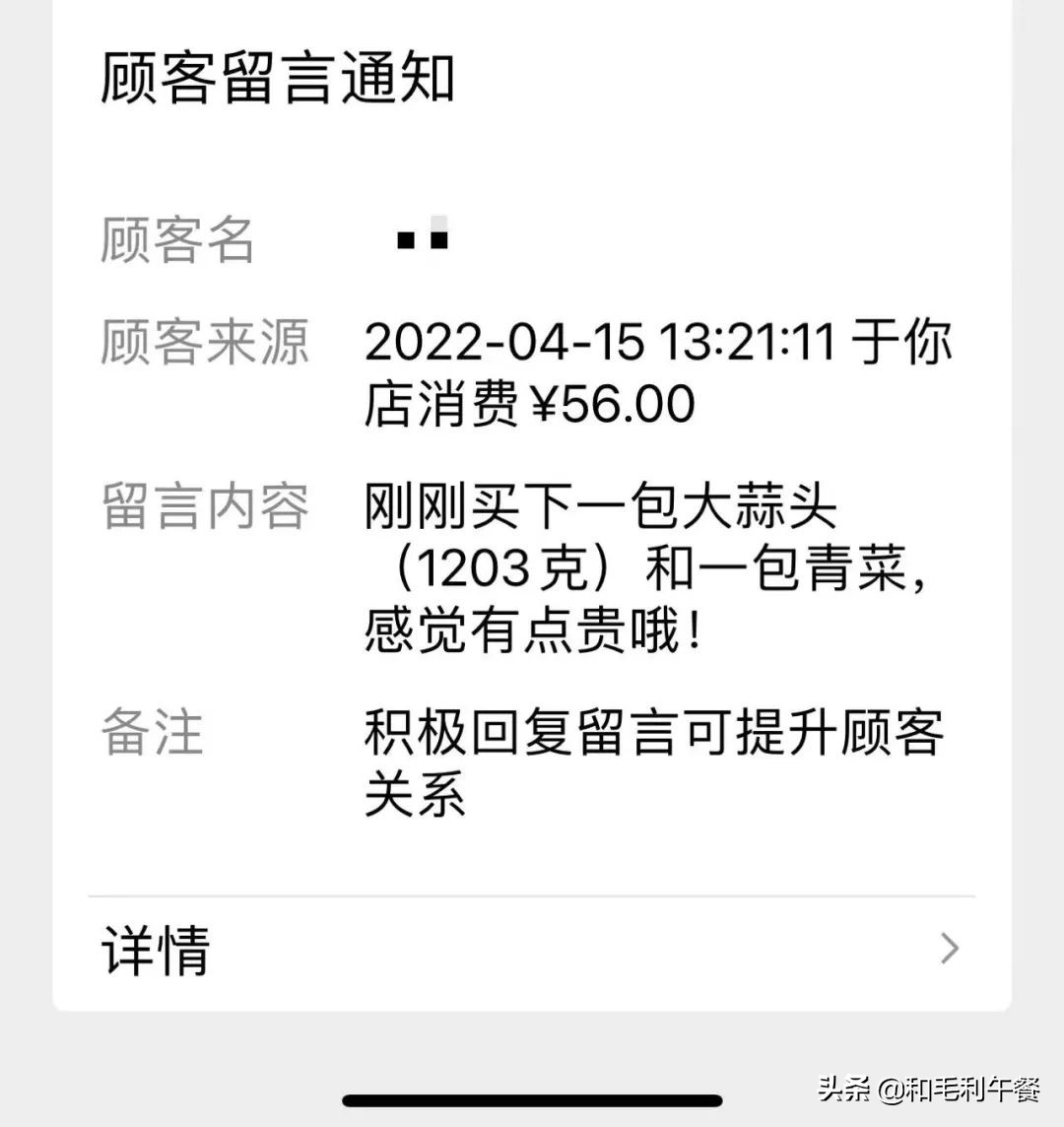
Task: Click the right-facing chevron next to 详情
Action: (x=949, y=948)
